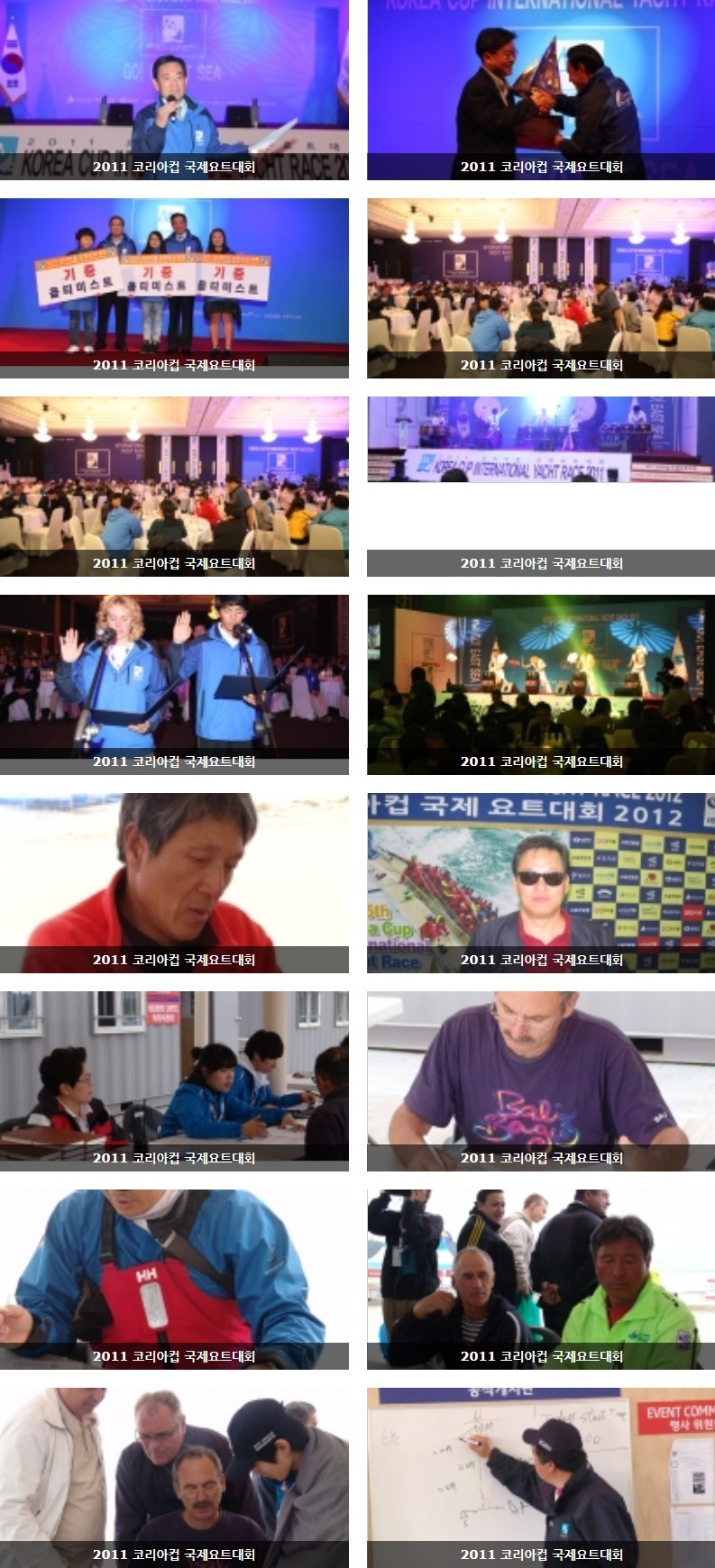Open photo of man in green jacket
Viewport: 715px width, 1568px height.
[x=541, y=1271]
